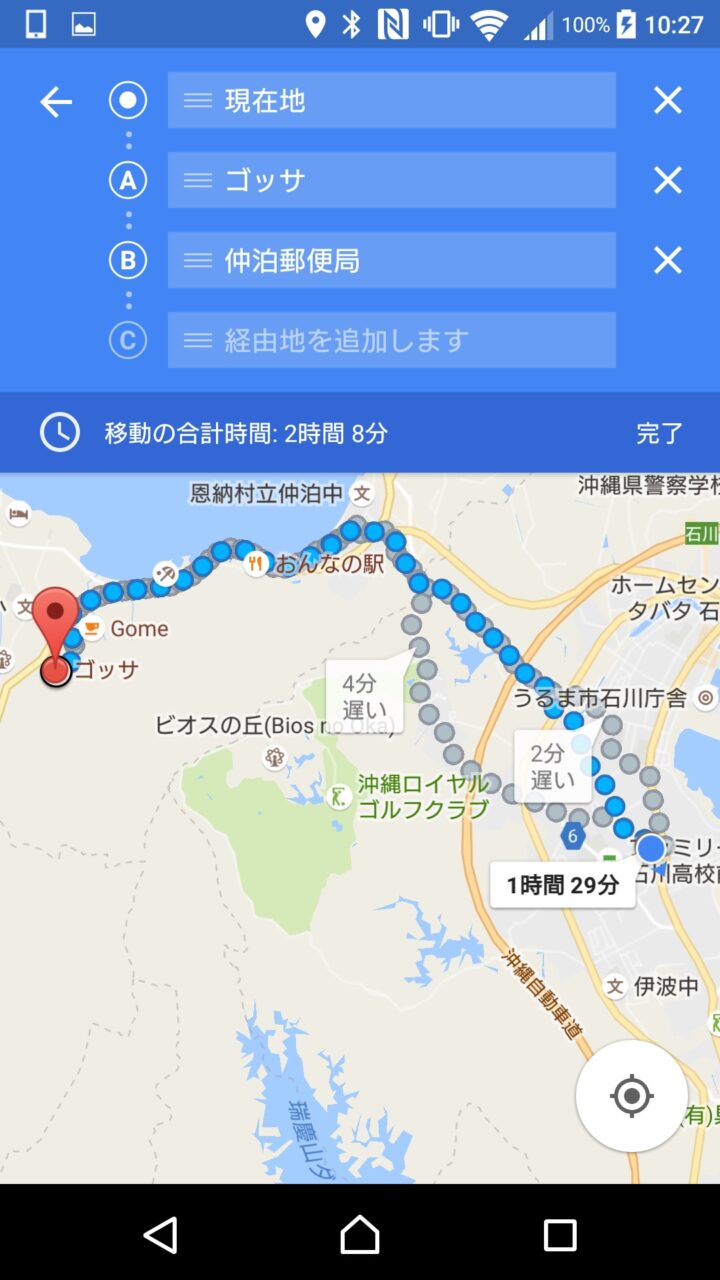Screen dimensions: 720x1280
Task: Select the alternate route labeled 4分 遅い
Action: point(360,696)
